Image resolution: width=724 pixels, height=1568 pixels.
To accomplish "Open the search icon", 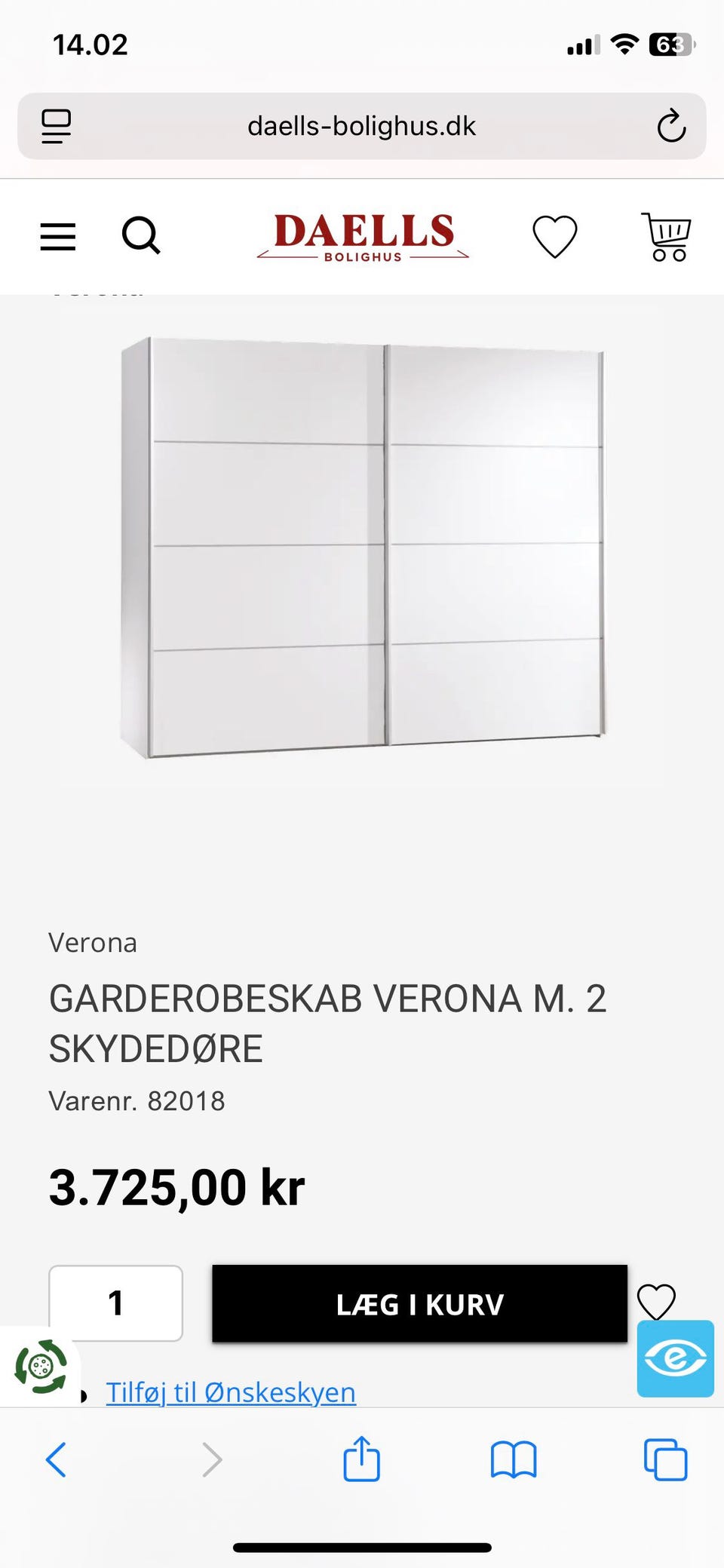I will [141, 236].
